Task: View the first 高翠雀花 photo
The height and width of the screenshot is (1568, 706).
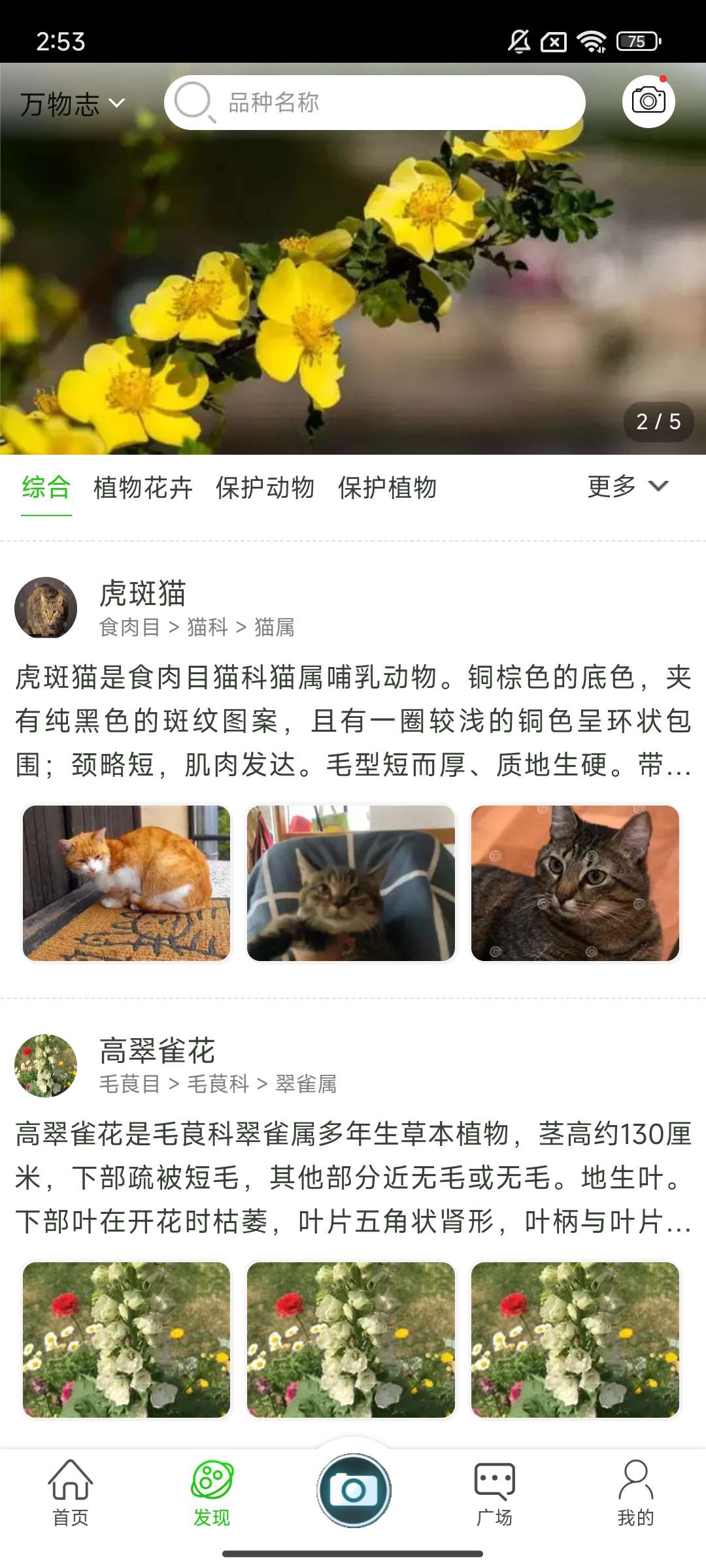Action: tap(127, 1340)
